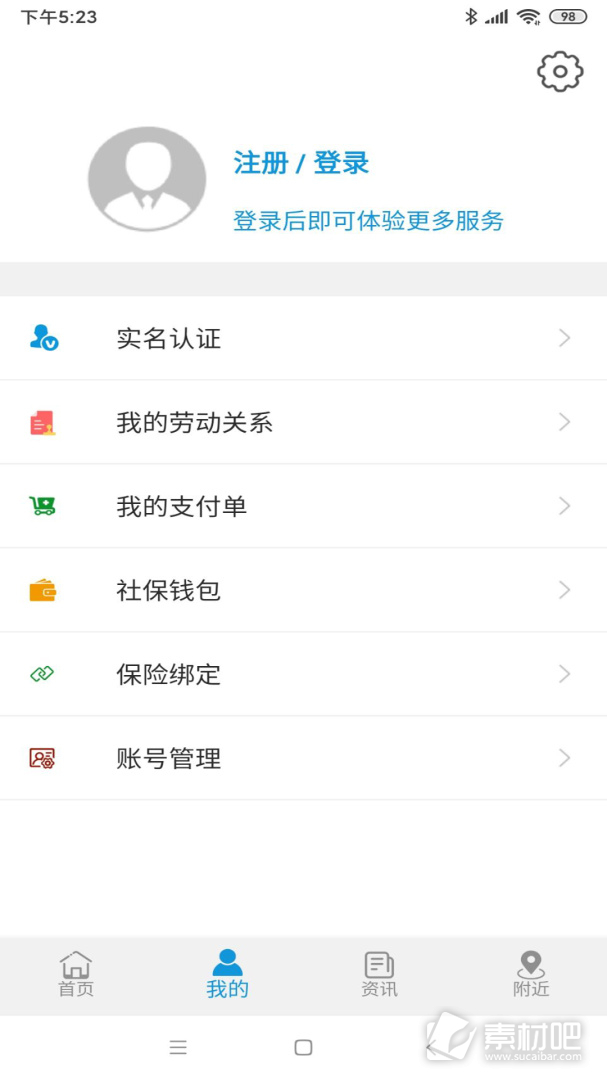Image resolution: width=607 pixels, height=1080 pixels.
Task: Go to 保险绑定
Action: click(x=303, y=674)
